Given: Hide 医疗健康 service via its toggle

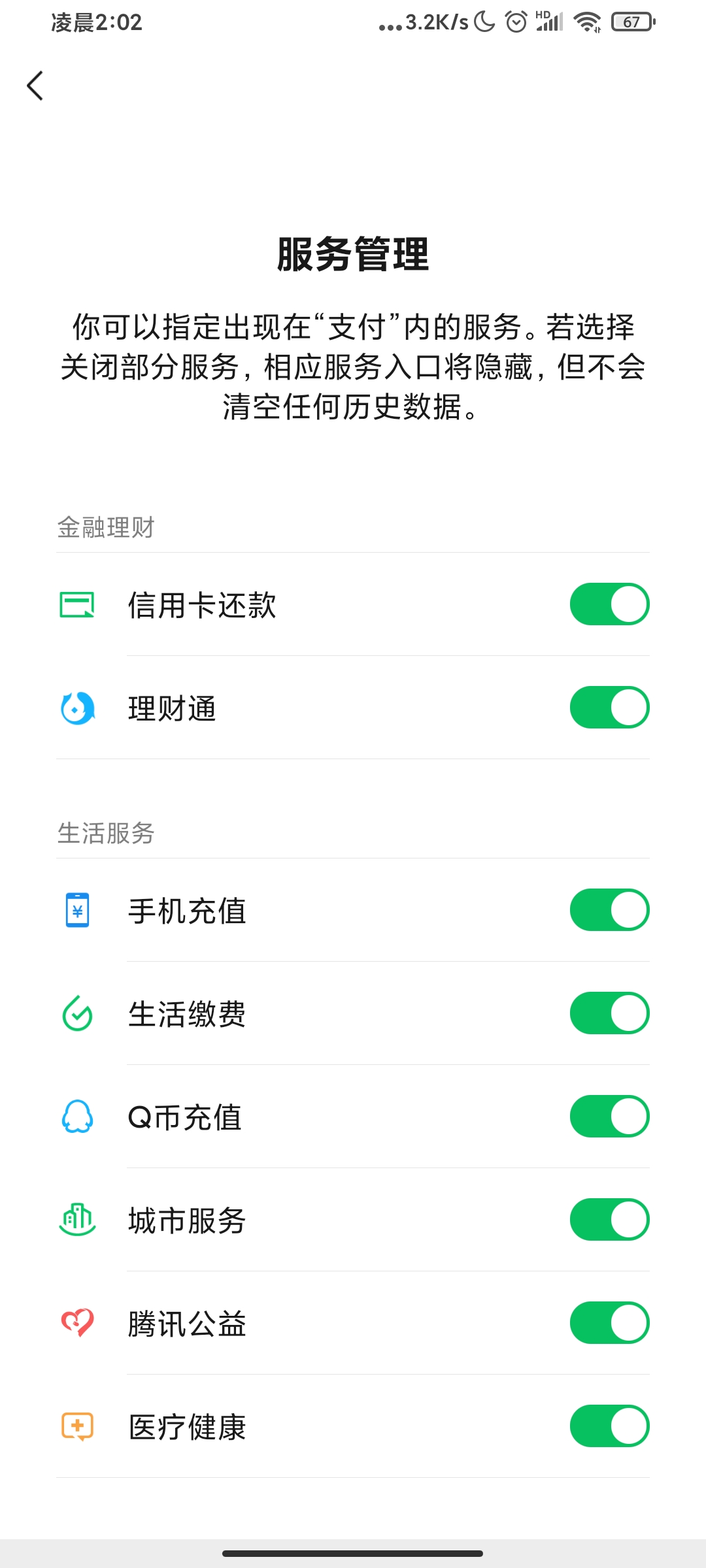Looking at the screenshot, I should (x=609, y=1426).
